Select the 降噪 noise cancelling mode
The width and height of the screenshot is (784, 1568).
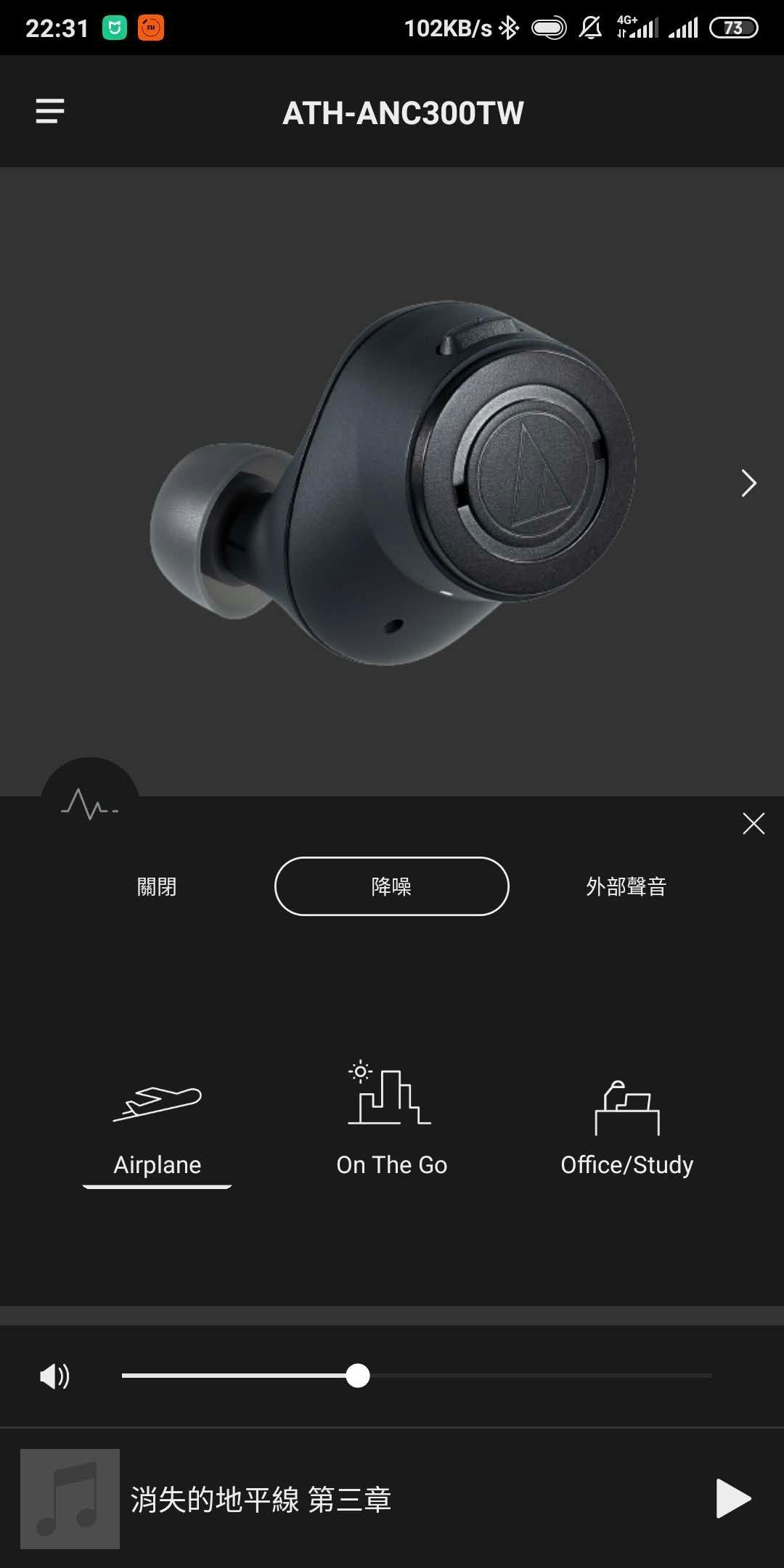391,886
